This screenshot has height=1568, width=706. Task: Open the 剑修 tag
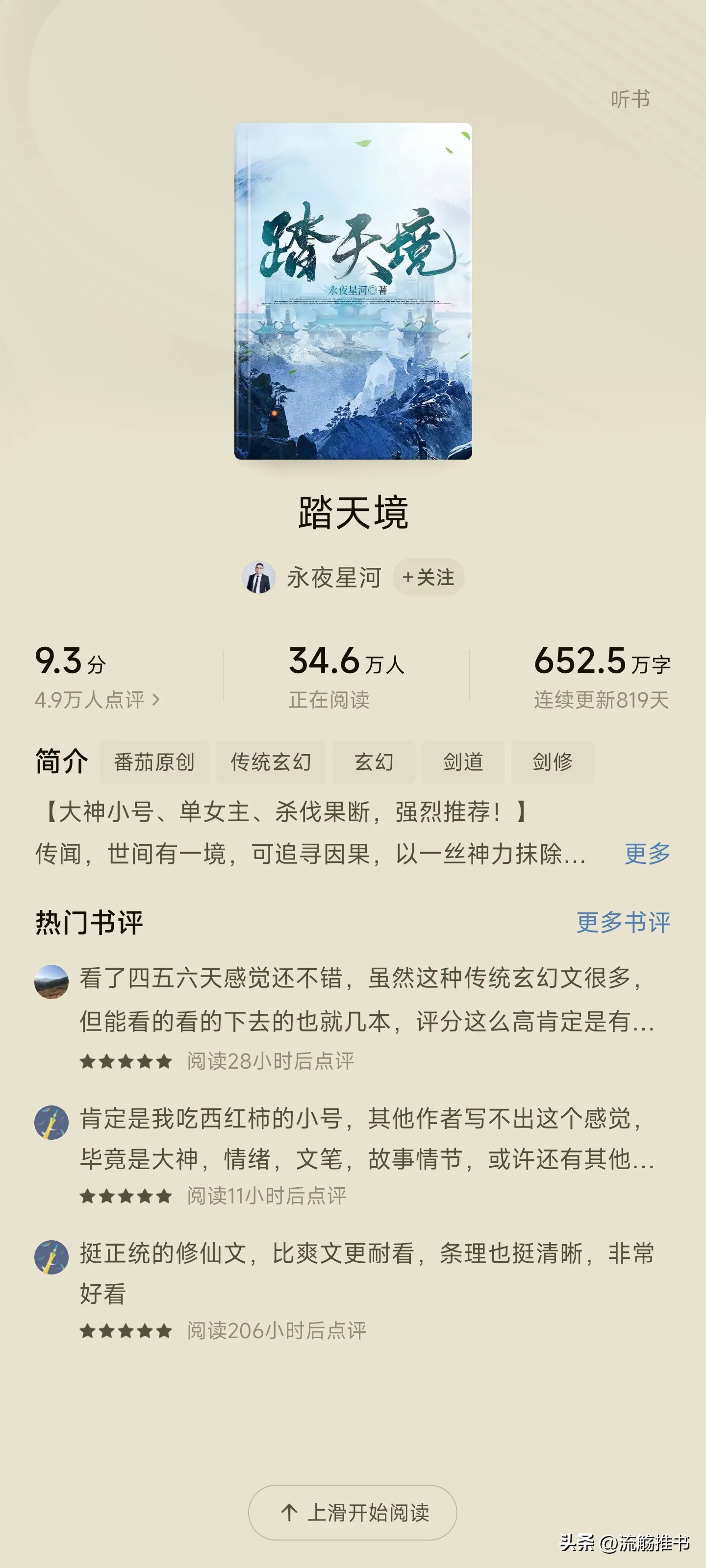552,761
